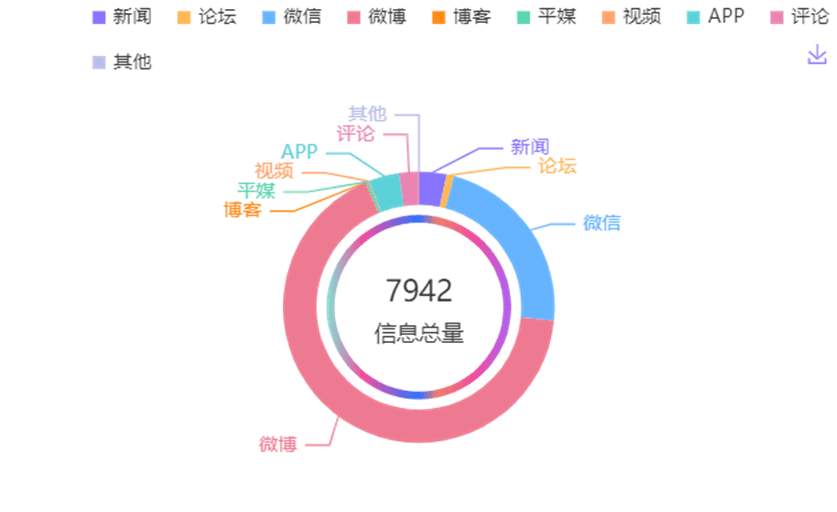The image size is (837, 512).
Task: Hide the 微博 series via legend
Action: click(376, 16)
